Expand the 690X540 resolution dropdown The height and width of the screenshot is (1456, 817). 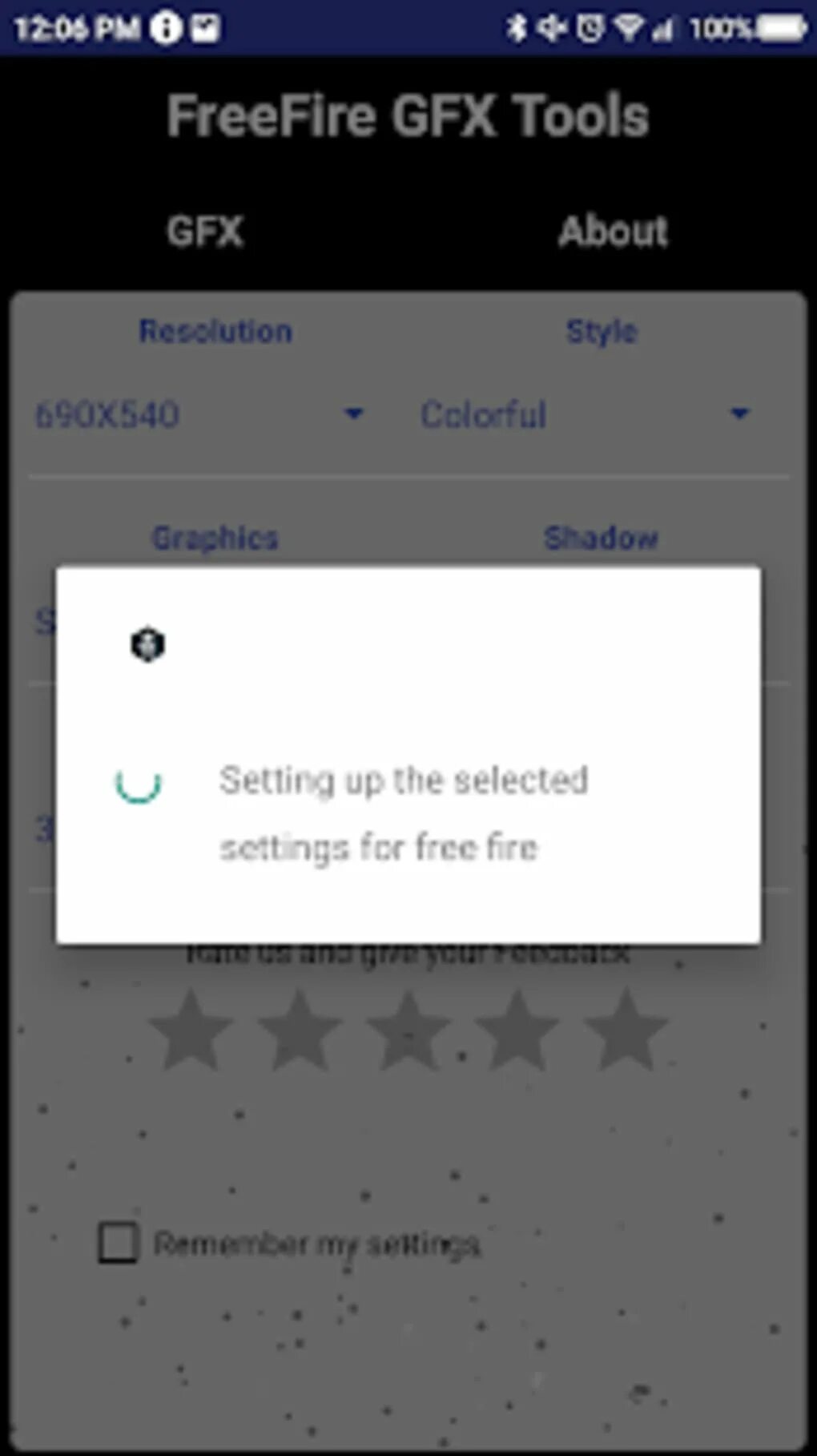pos(199,415)
